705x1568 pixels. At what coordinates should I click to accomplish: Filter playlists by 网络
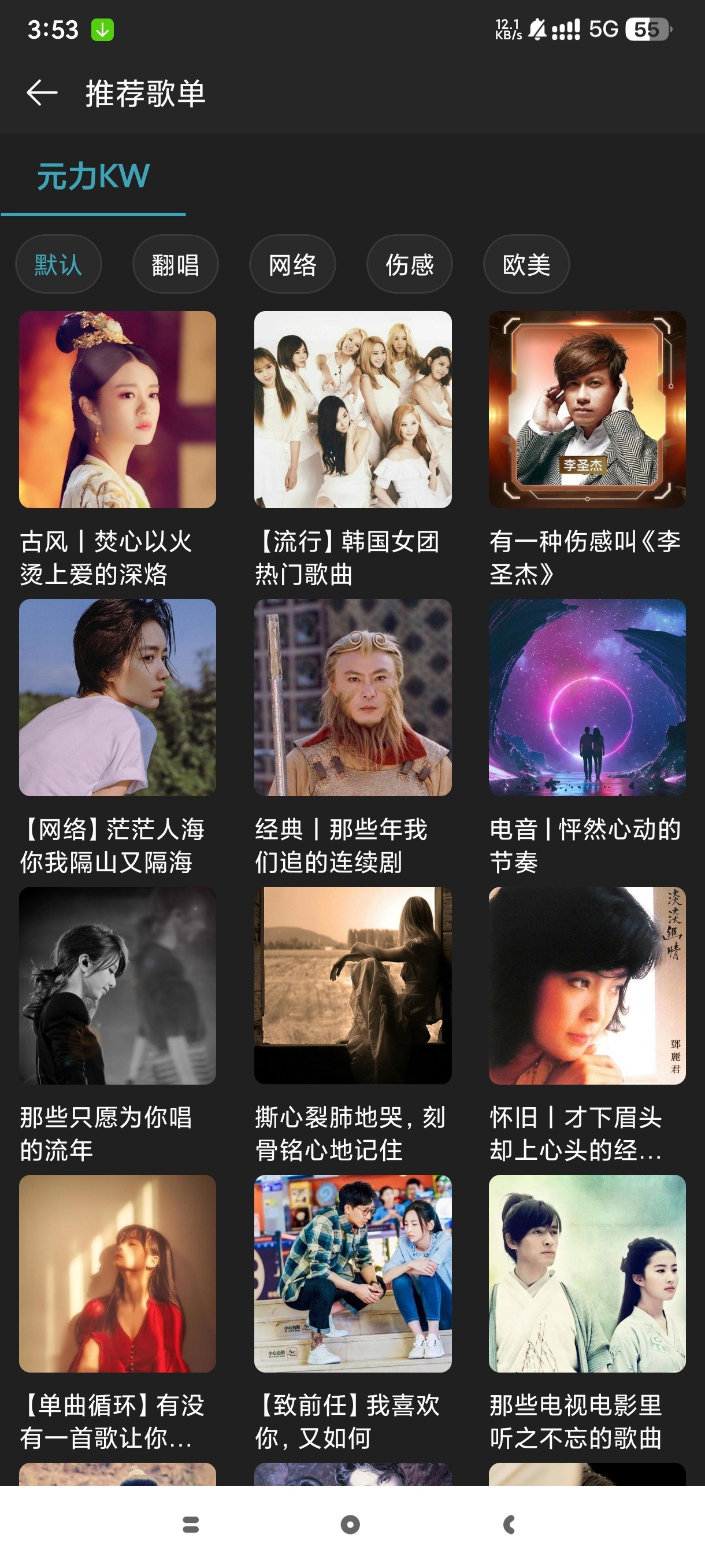click(x=292, y=264)
